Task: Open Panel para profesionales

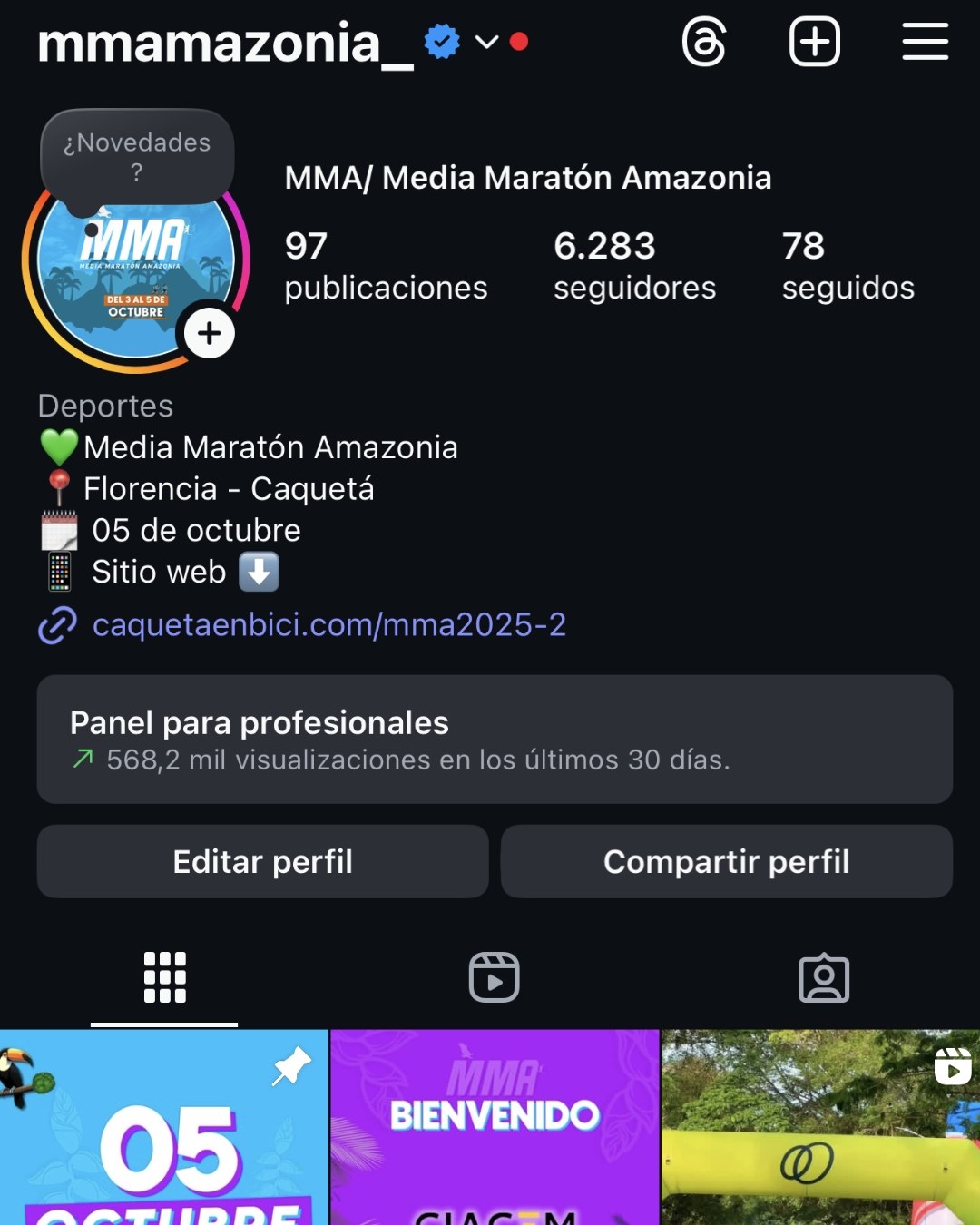Action: click(490, 740)
